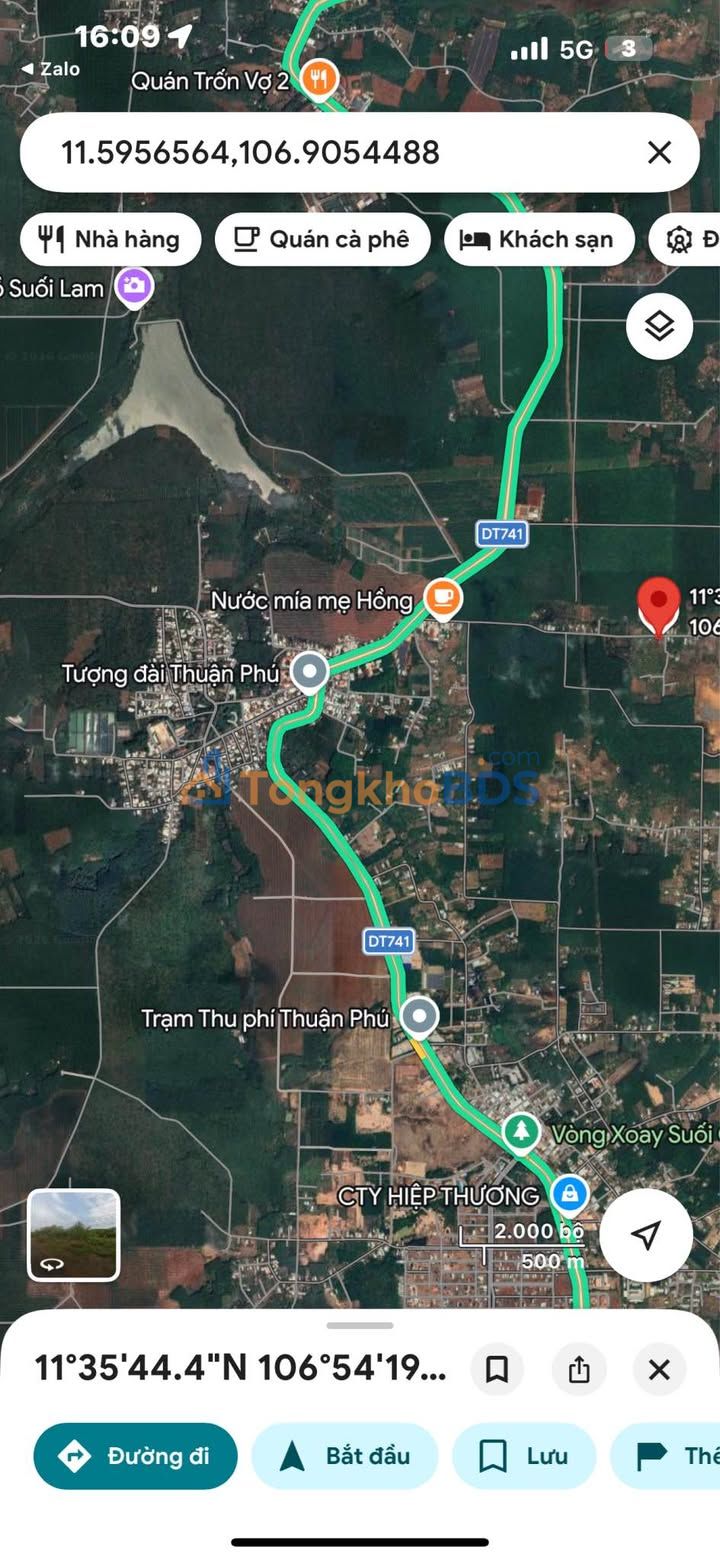
Task: Select the Khách sạn chip
Action: [x=539, y=240]
